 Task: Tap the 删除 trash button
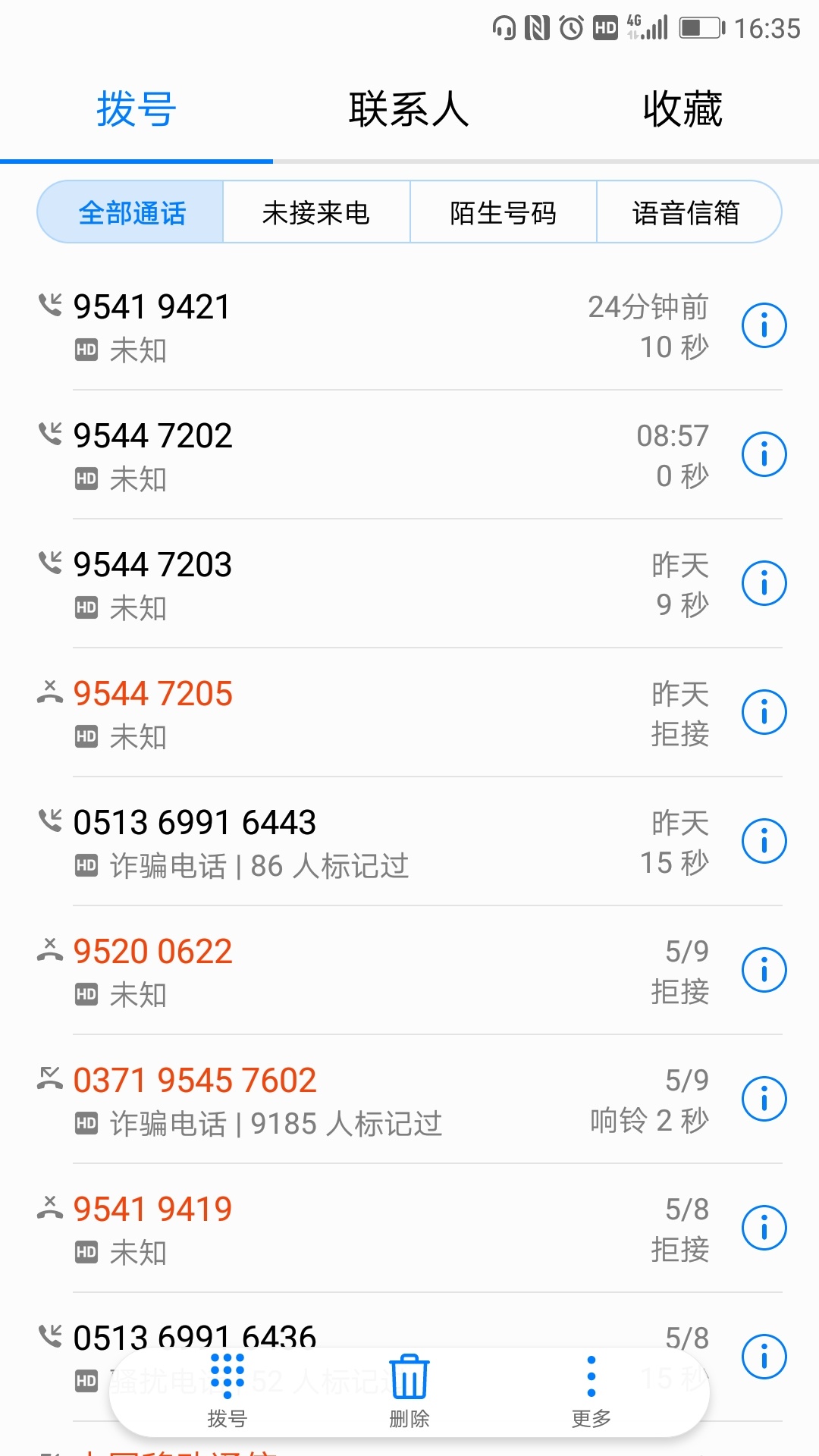coord(409,1389)
